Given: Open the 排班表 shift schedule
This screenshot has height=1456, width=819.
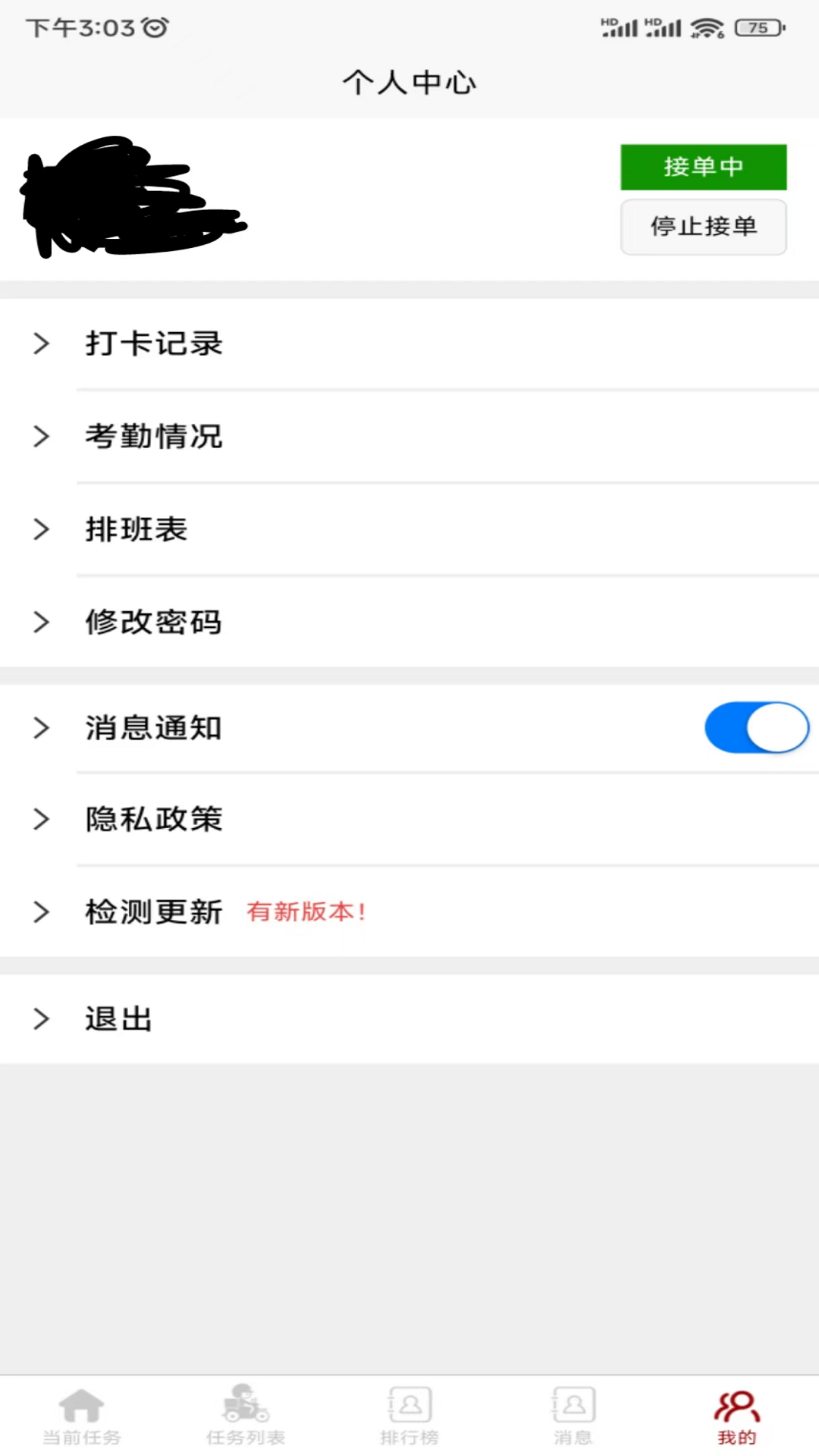Looking at the screenshot, I should (x=136, y=529).
